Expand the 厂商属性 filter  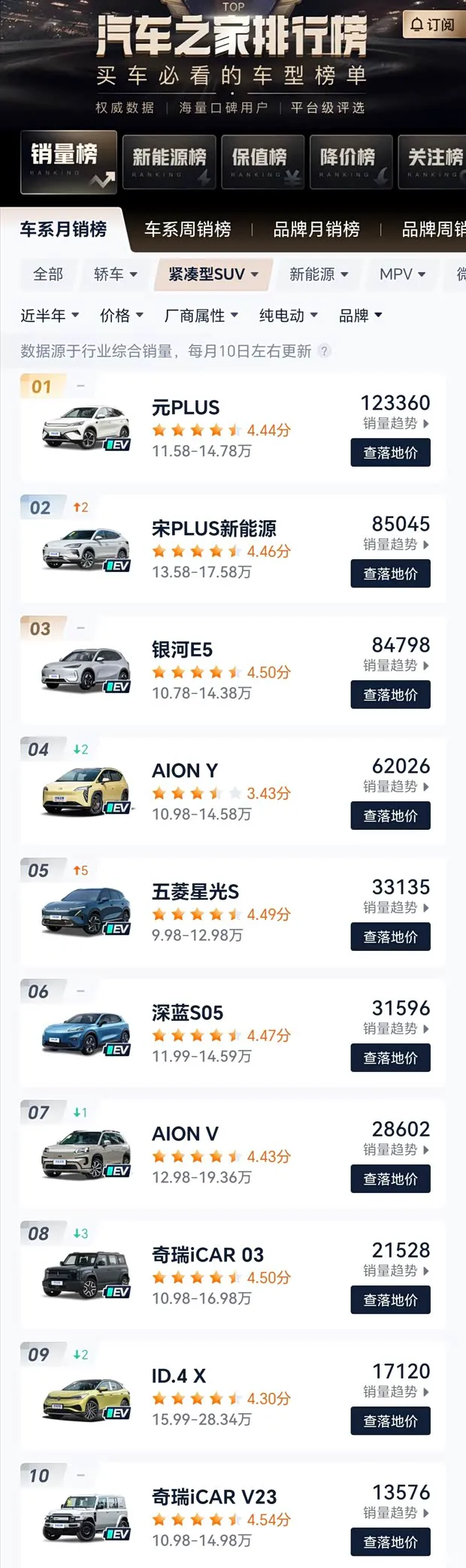(x=201, y=316)
